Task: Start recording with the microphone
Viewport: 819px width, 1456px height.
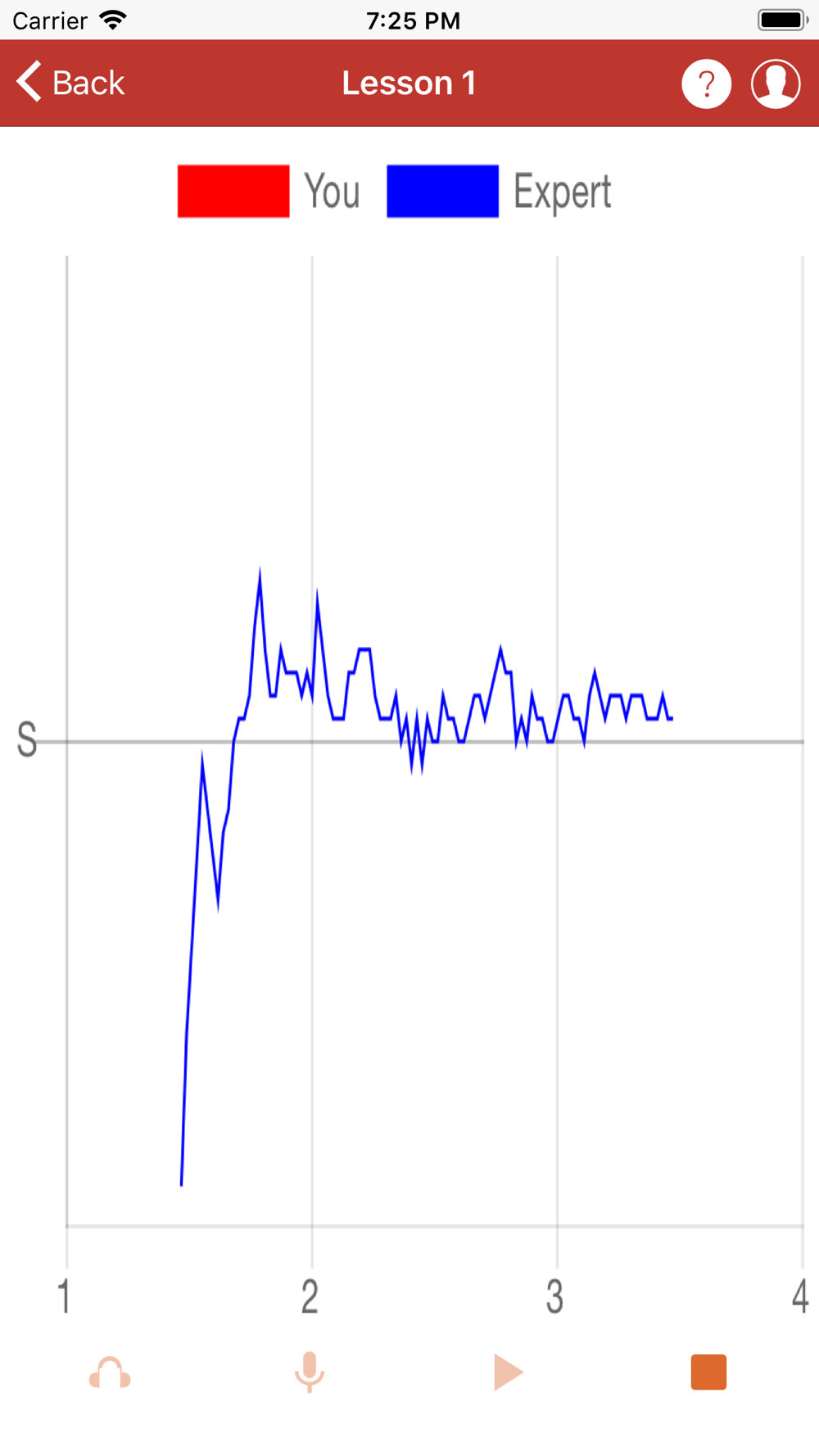Action: [x=310, y=1372]
